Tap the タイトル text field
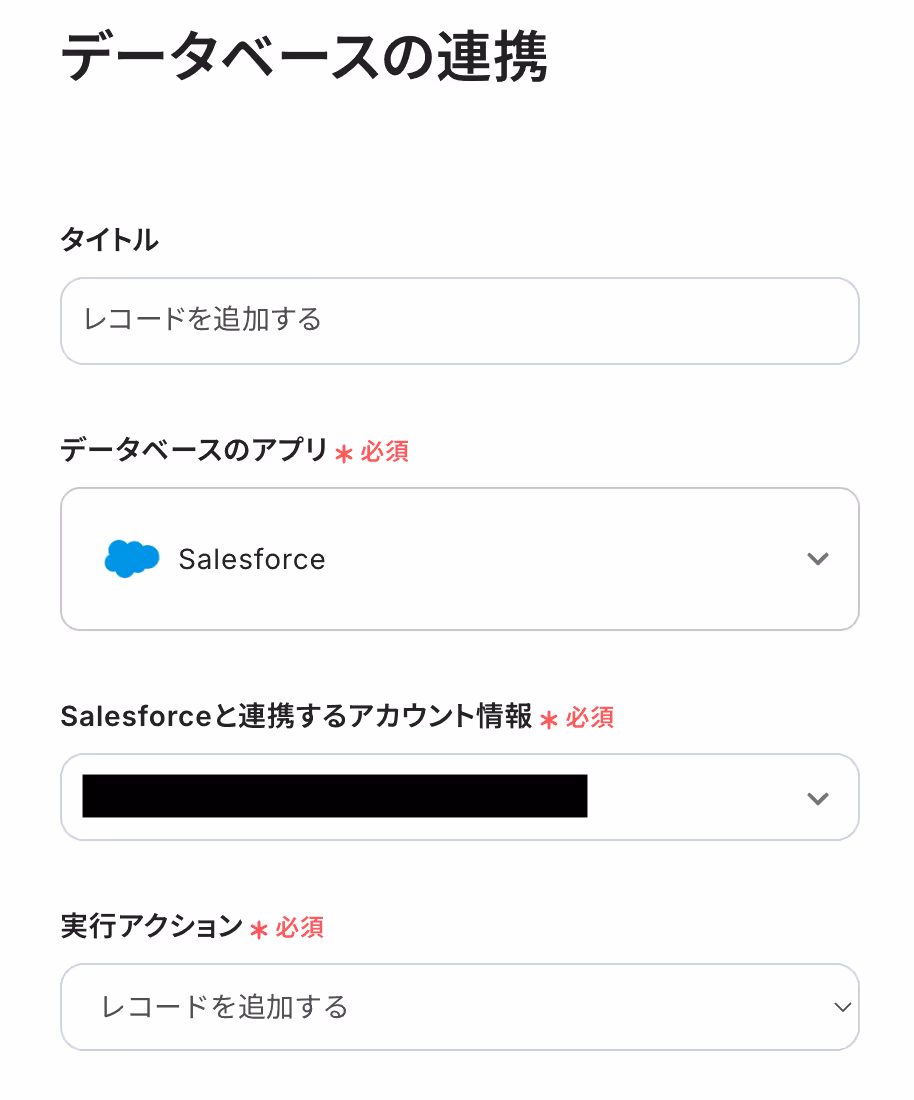The width and height of the screenshot is (914, 1100). [459, 321]
